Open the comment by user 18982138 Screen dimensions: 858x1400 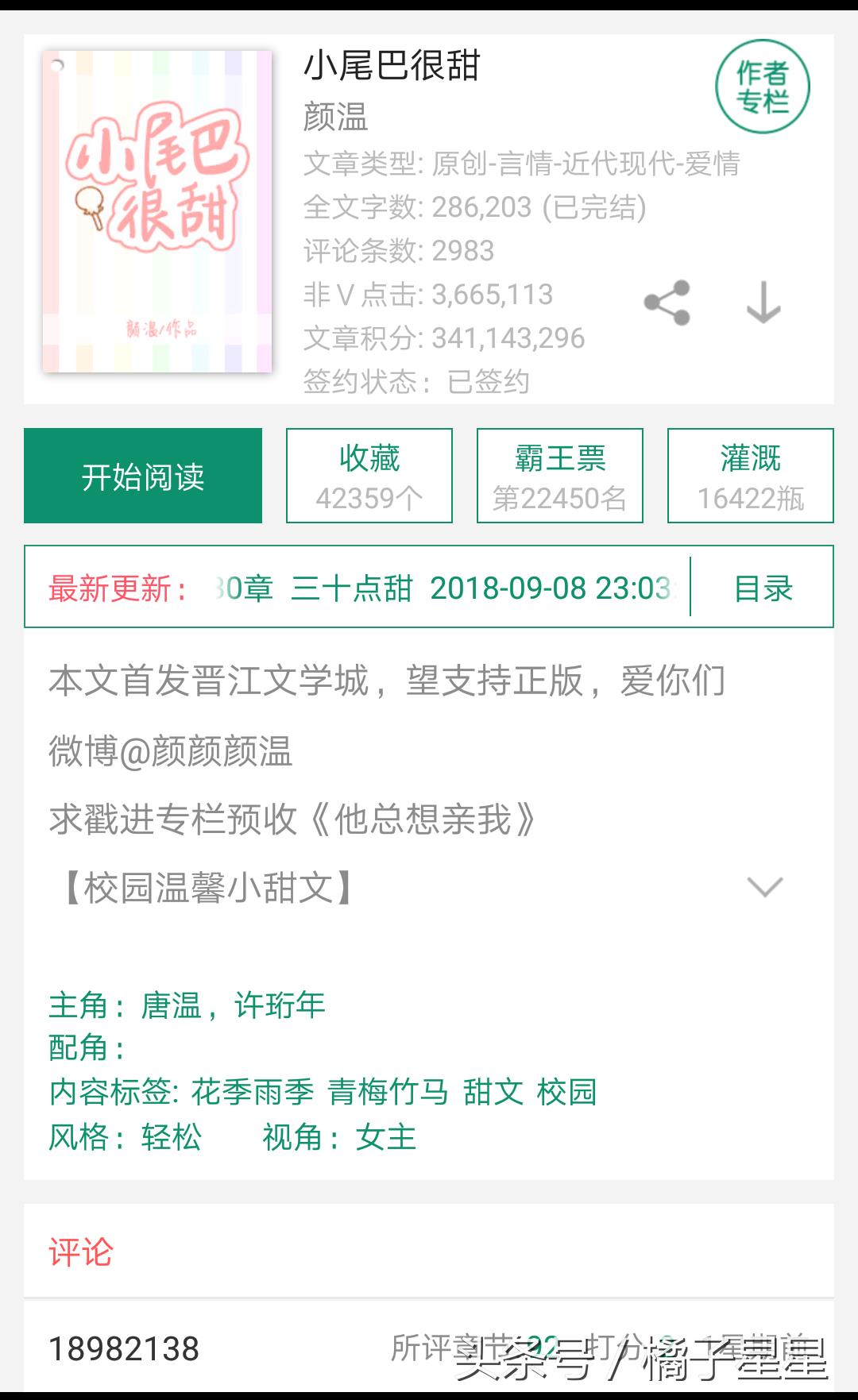point(124,1348)
